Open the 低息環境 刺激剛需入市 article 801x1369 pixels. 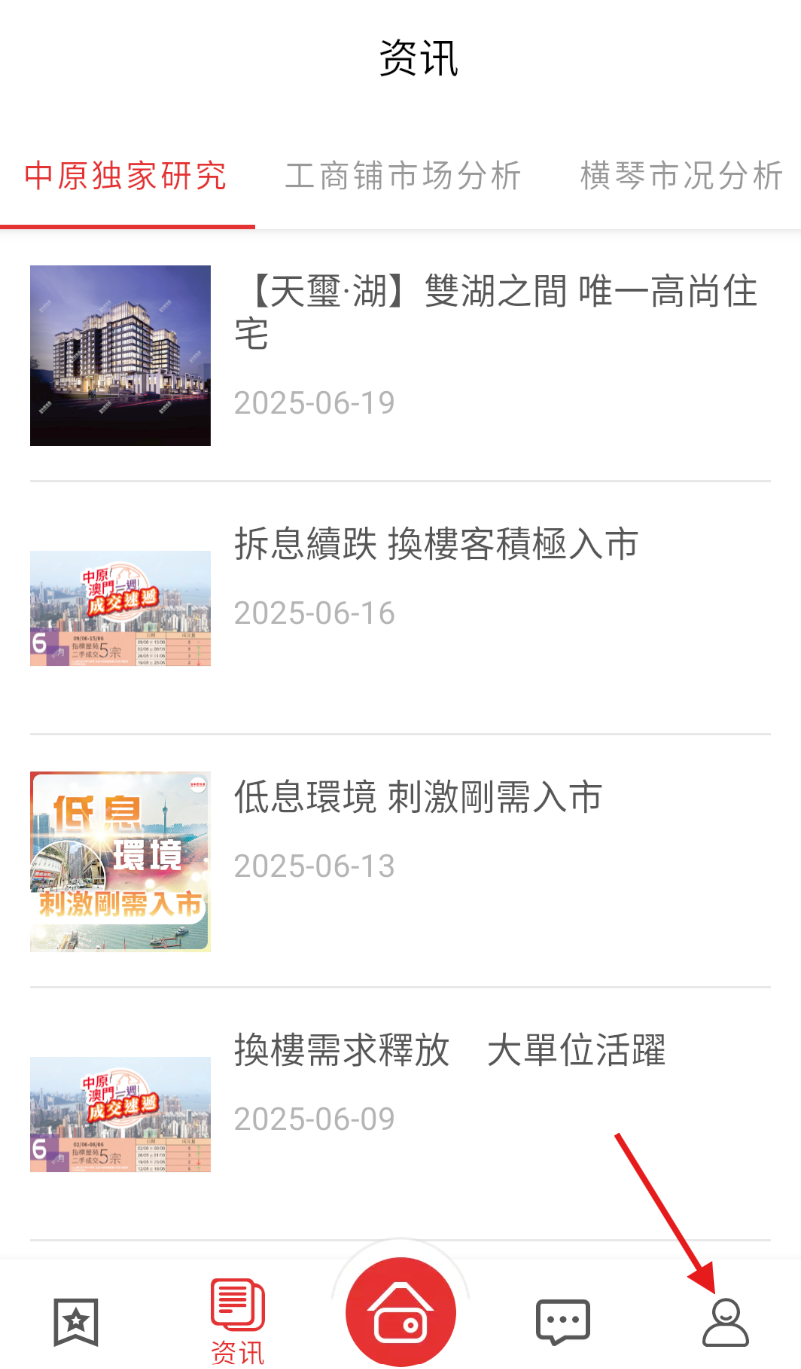418,798
